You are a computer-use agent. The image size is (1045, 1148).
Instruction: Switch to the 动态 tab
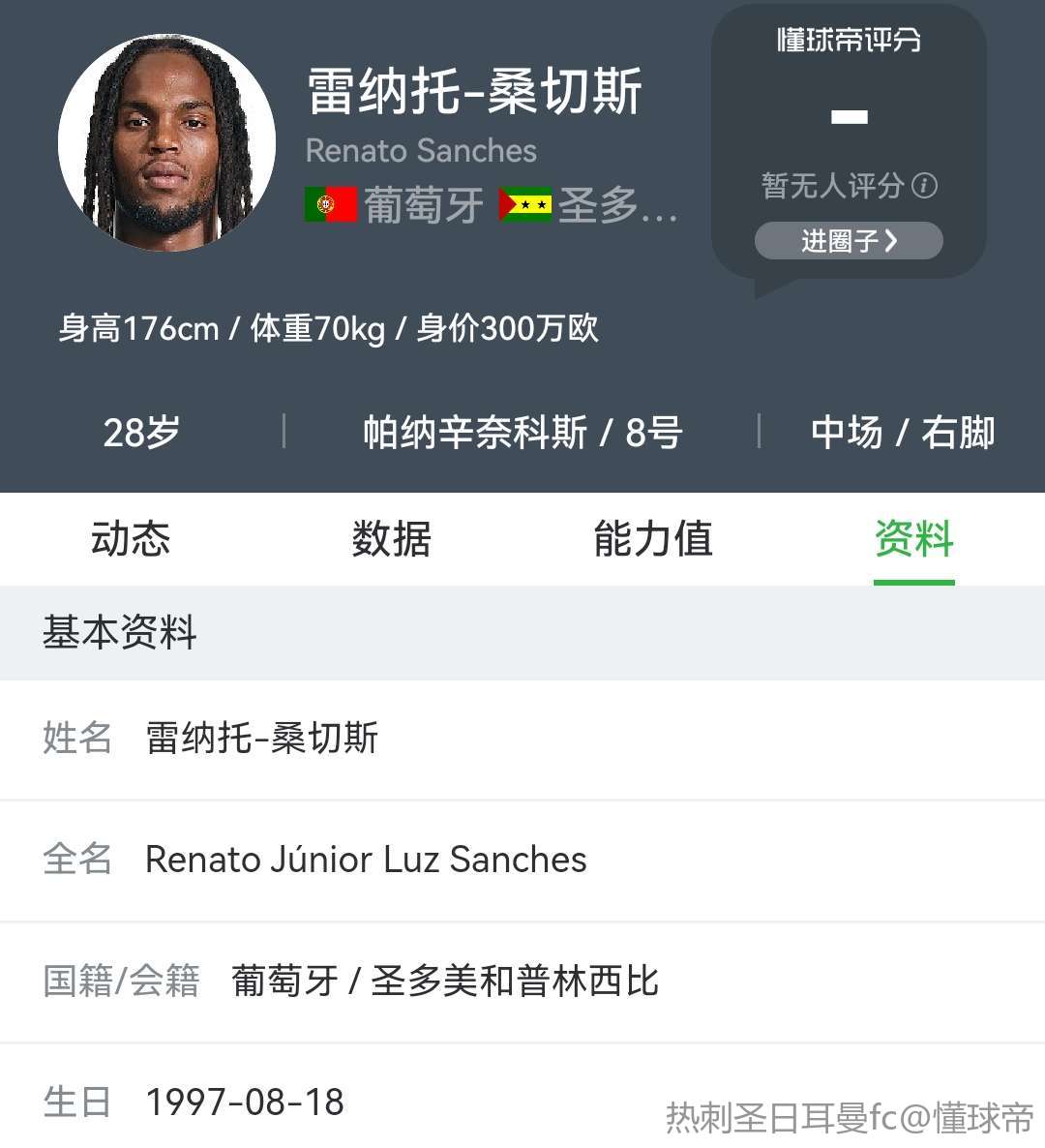coord(131,539)
